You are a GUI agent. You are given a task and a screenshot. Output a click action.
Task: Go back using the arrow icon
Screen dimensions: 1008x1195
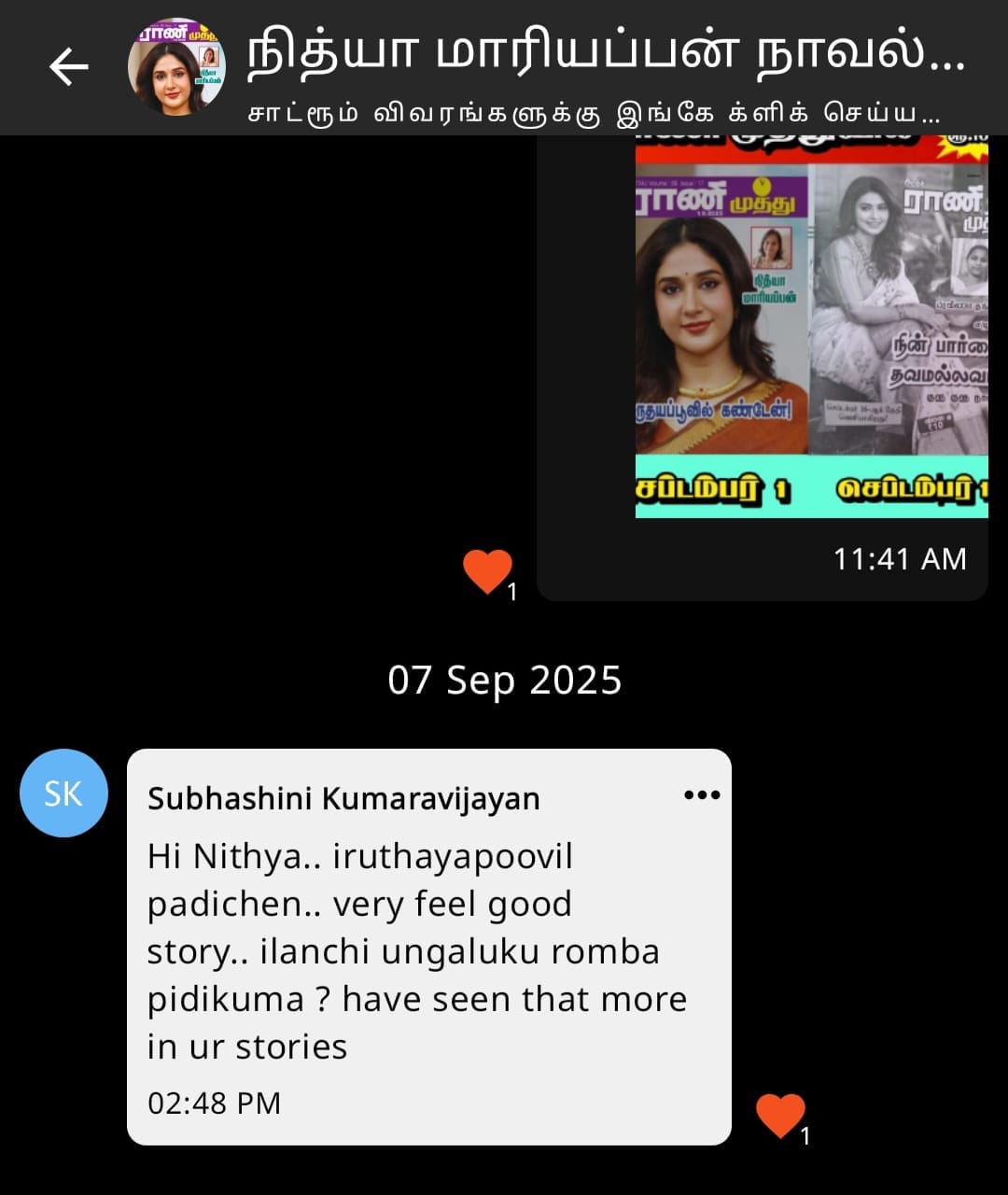[x=68, y=67]
